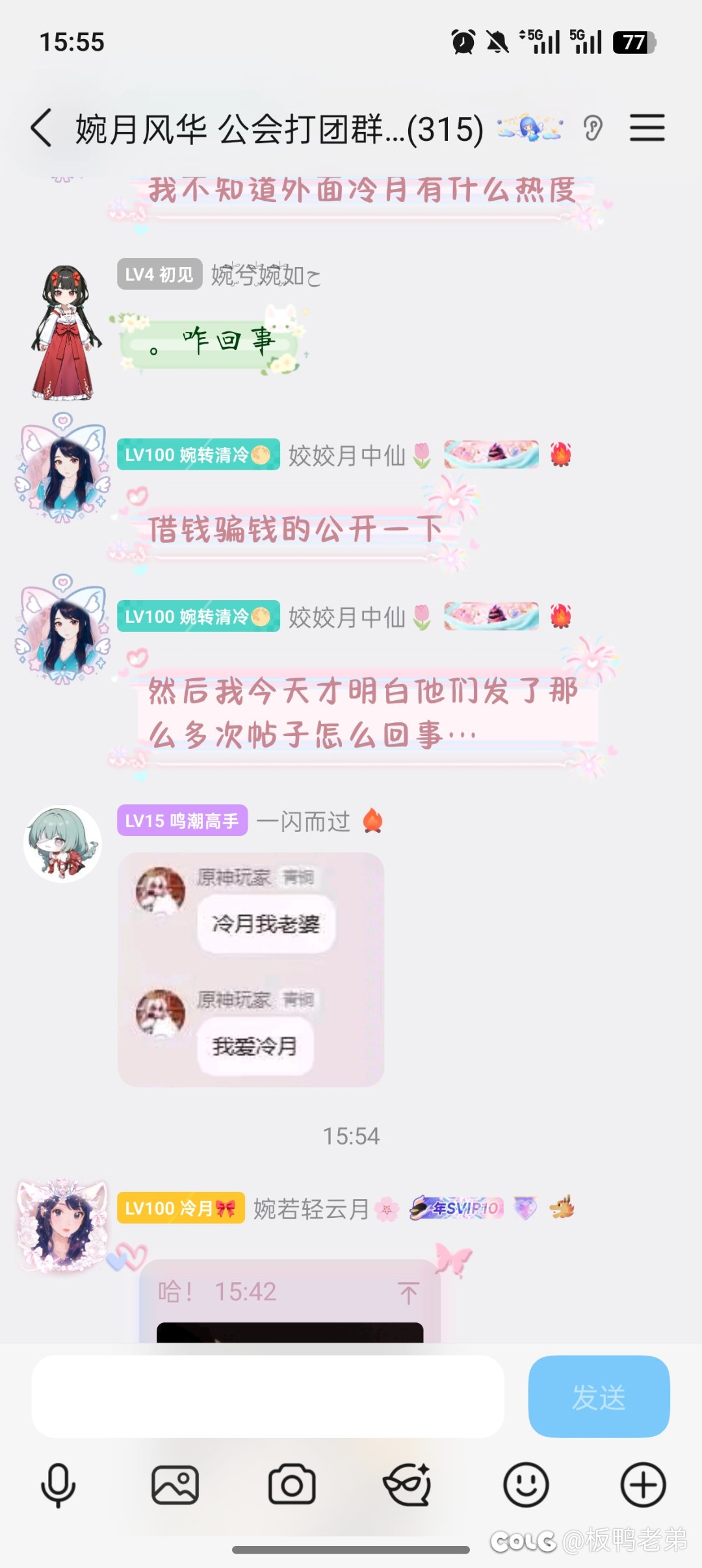Open more options with the plus icon

643,1485
